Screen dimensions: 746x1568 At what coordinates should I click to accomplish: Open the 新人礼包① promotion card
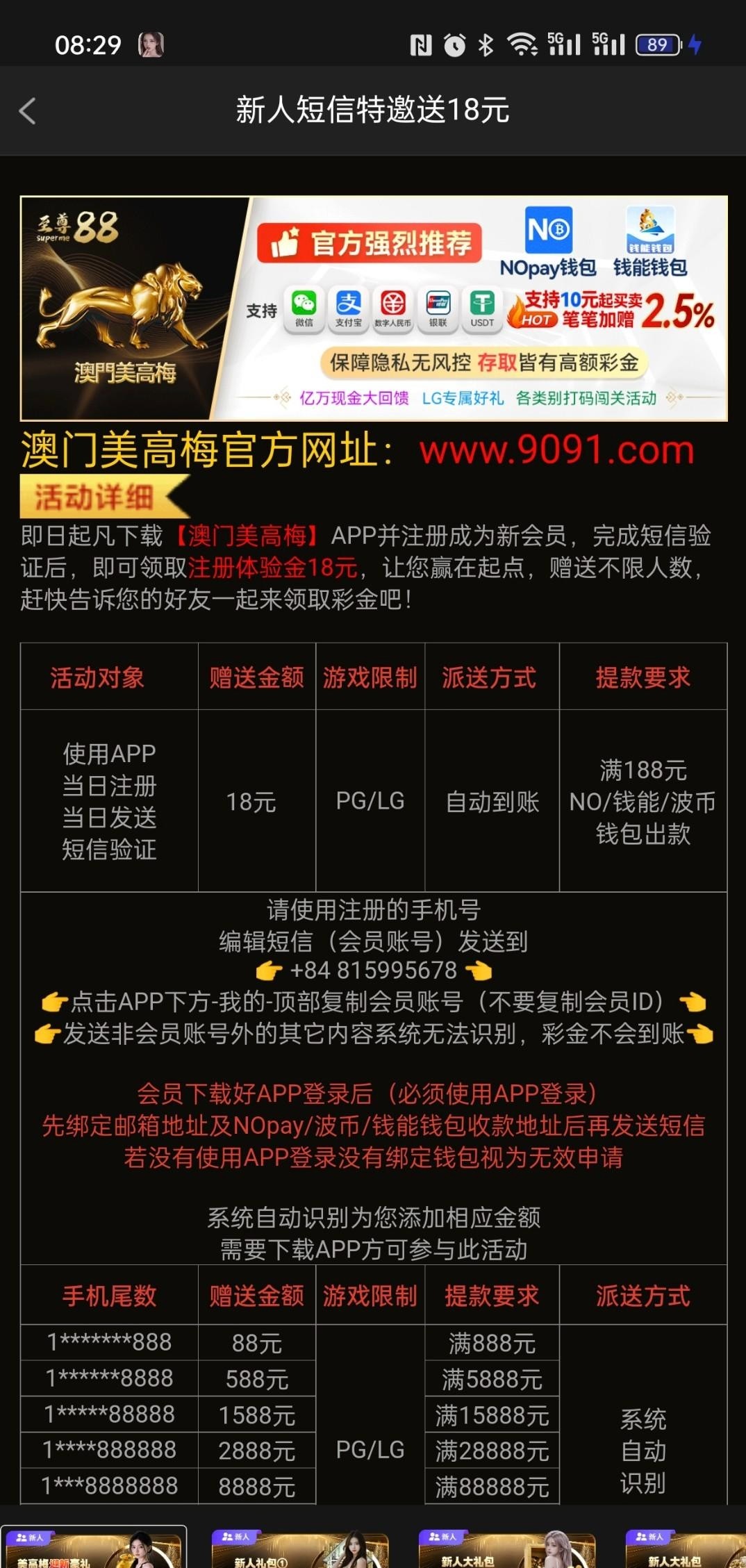point(299,1551)
